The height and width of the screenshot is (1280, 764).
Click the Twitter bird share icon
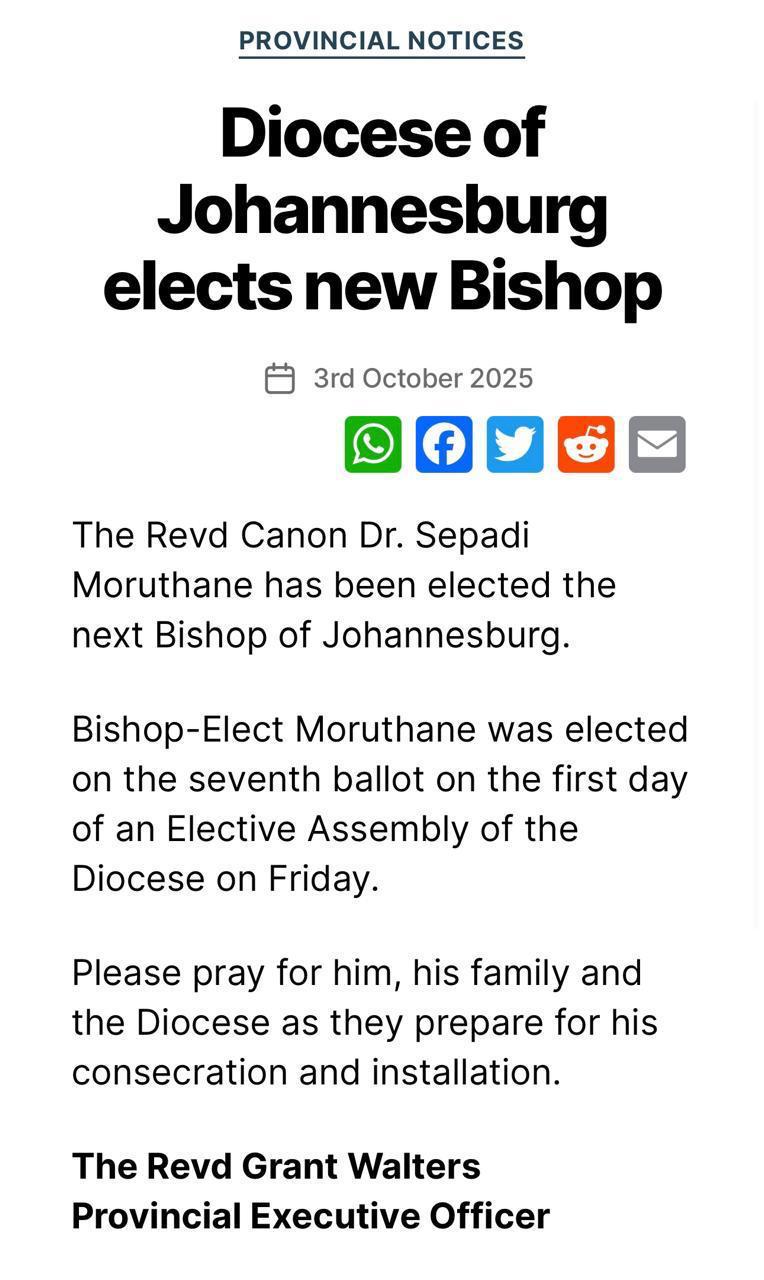coord(514,444)
